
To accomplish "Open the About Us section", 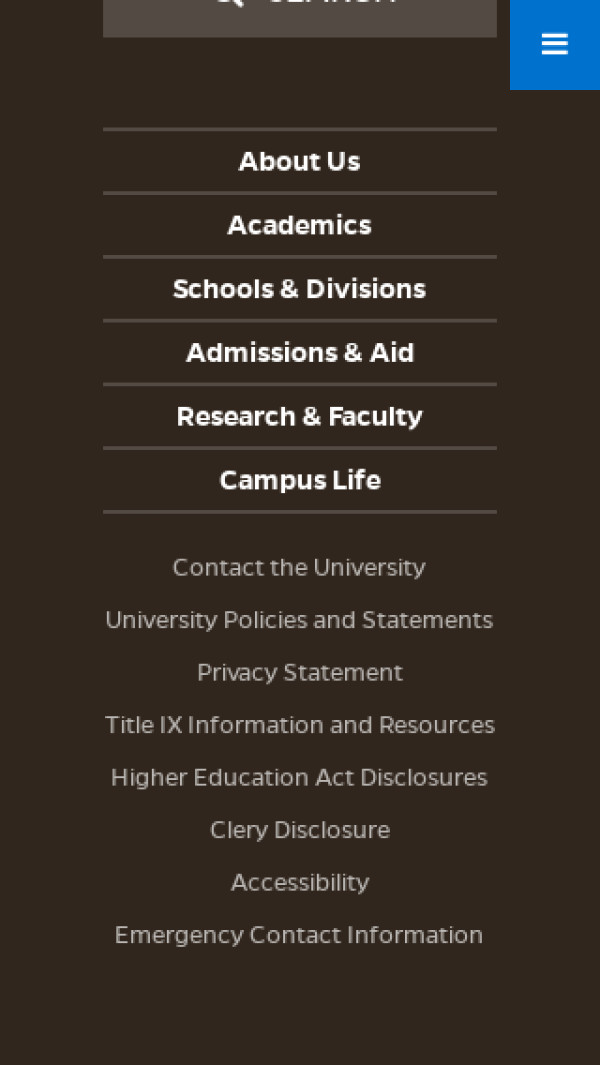I will 299,161.
